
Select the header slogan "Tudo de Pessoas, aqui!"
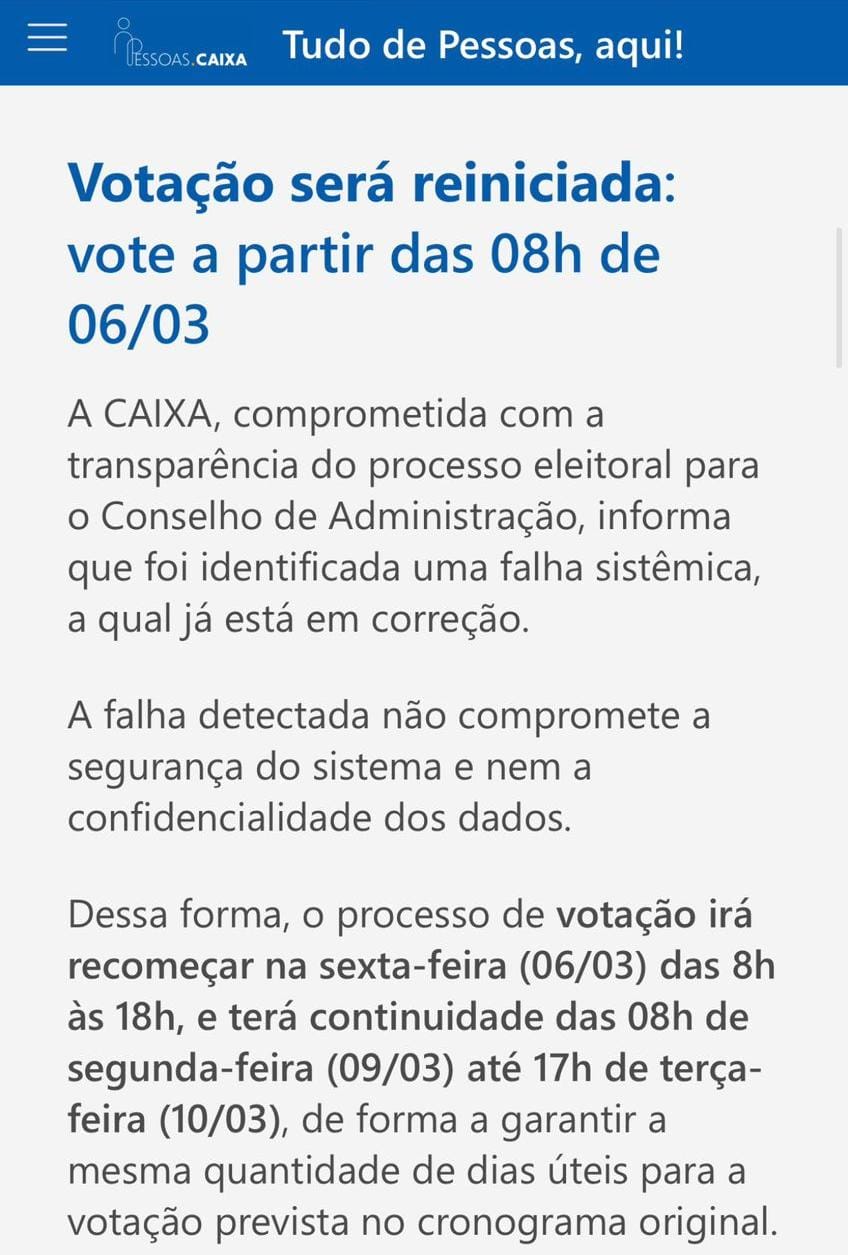[x=484, y=44]
